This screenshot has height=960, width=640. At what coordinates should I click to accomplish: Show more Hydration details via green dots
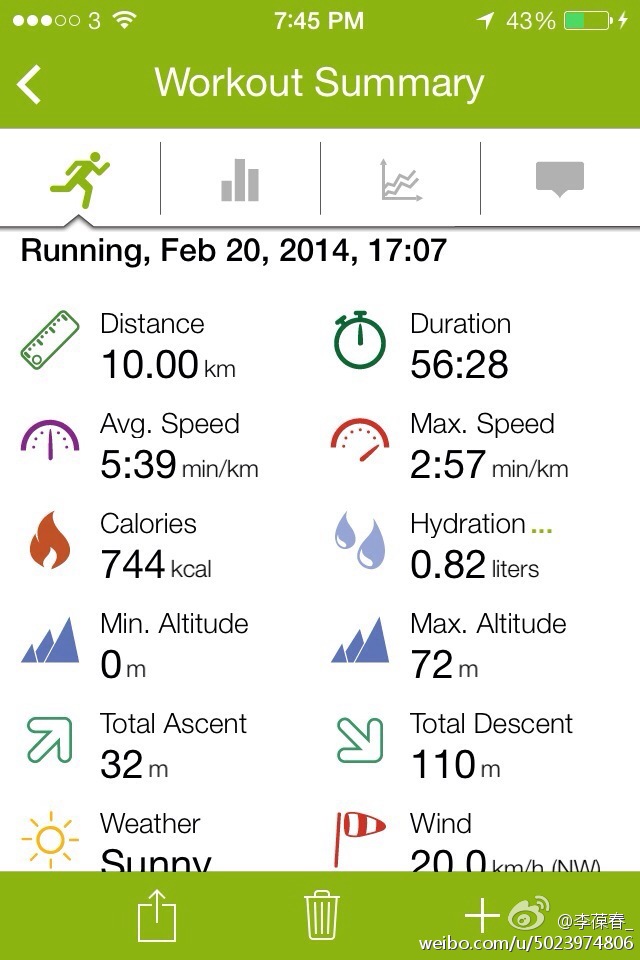542,526
